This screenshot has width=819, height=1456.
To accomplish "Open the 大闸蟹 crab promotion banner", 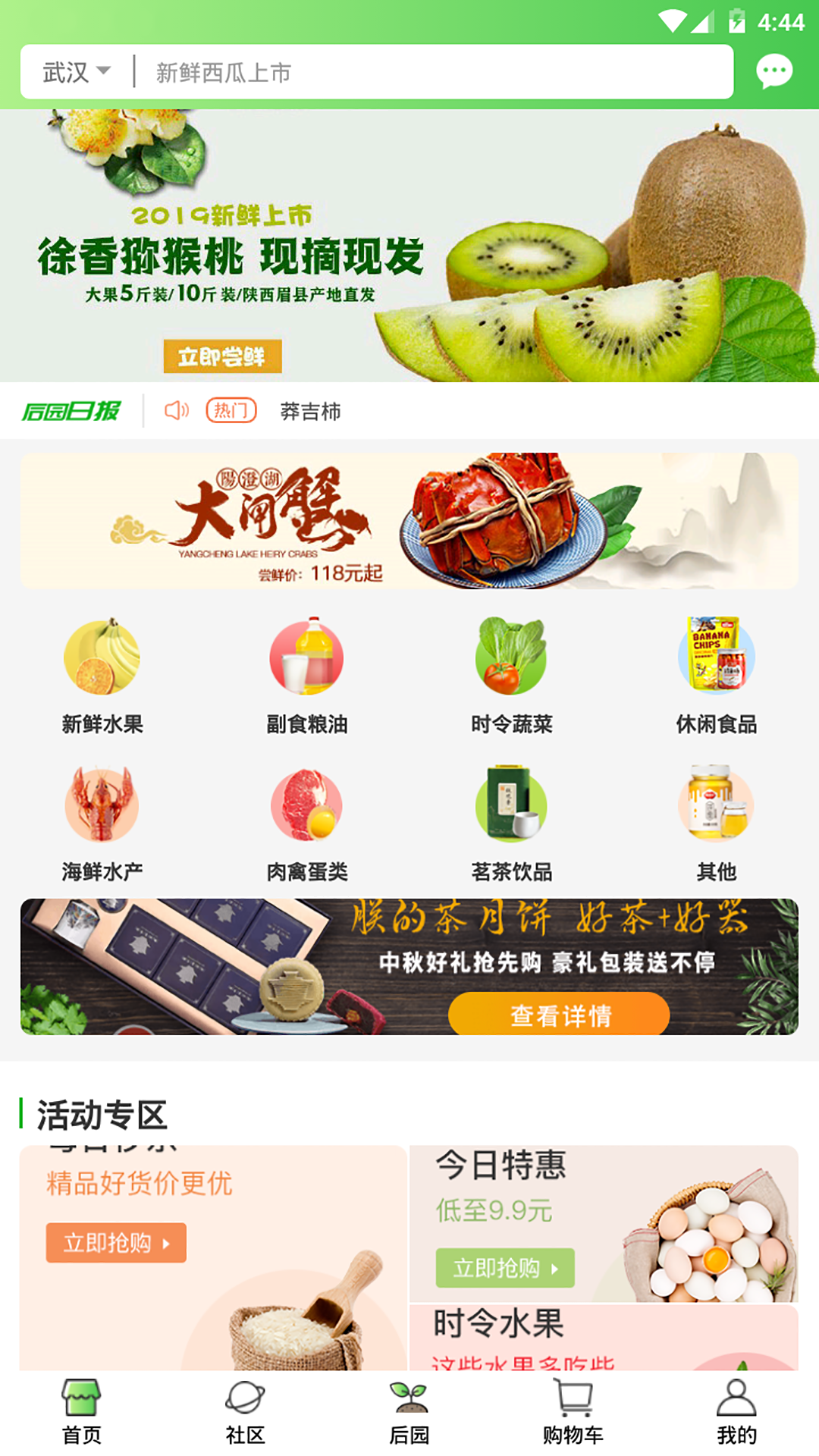I will coord(409,521).
